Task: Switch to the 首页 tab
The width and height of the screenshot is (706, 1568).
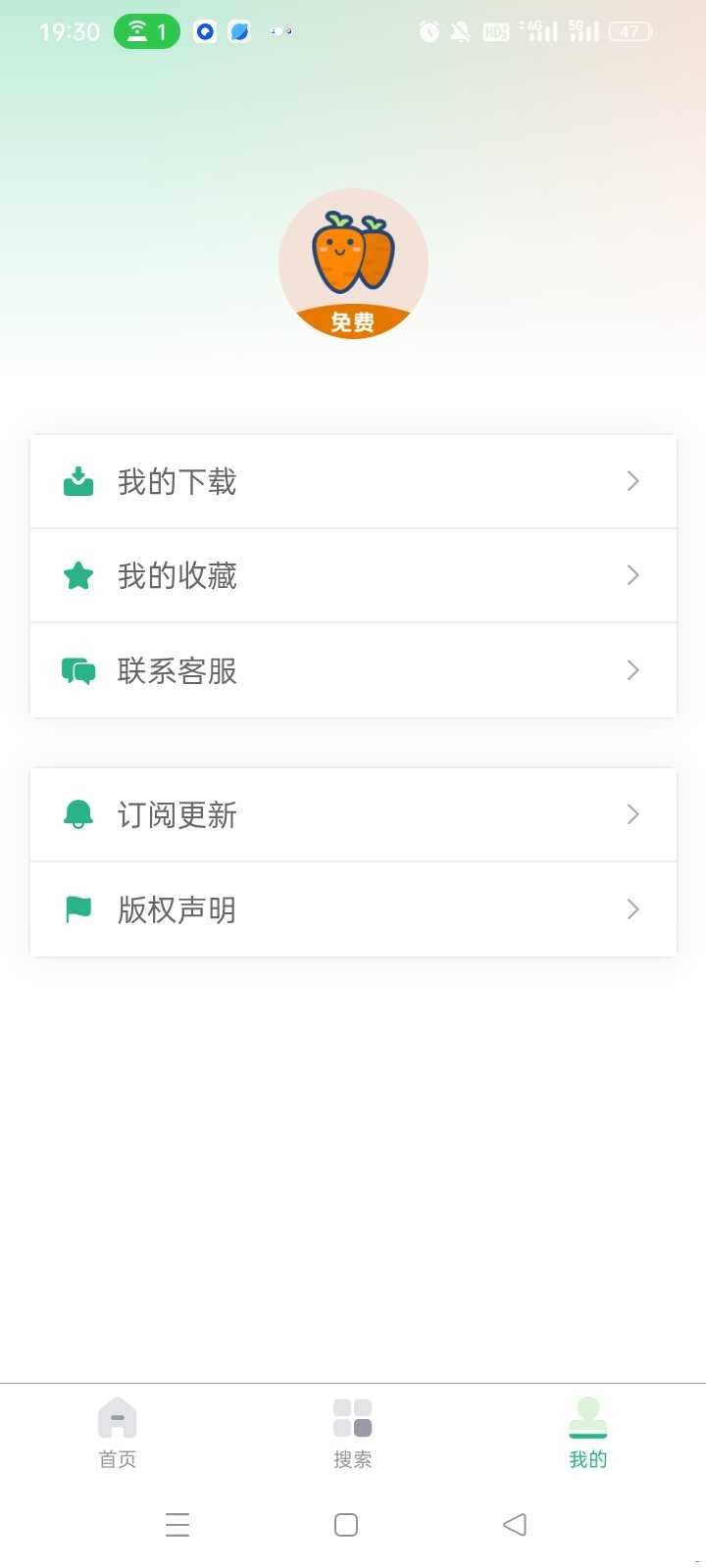Action: 118,1433
